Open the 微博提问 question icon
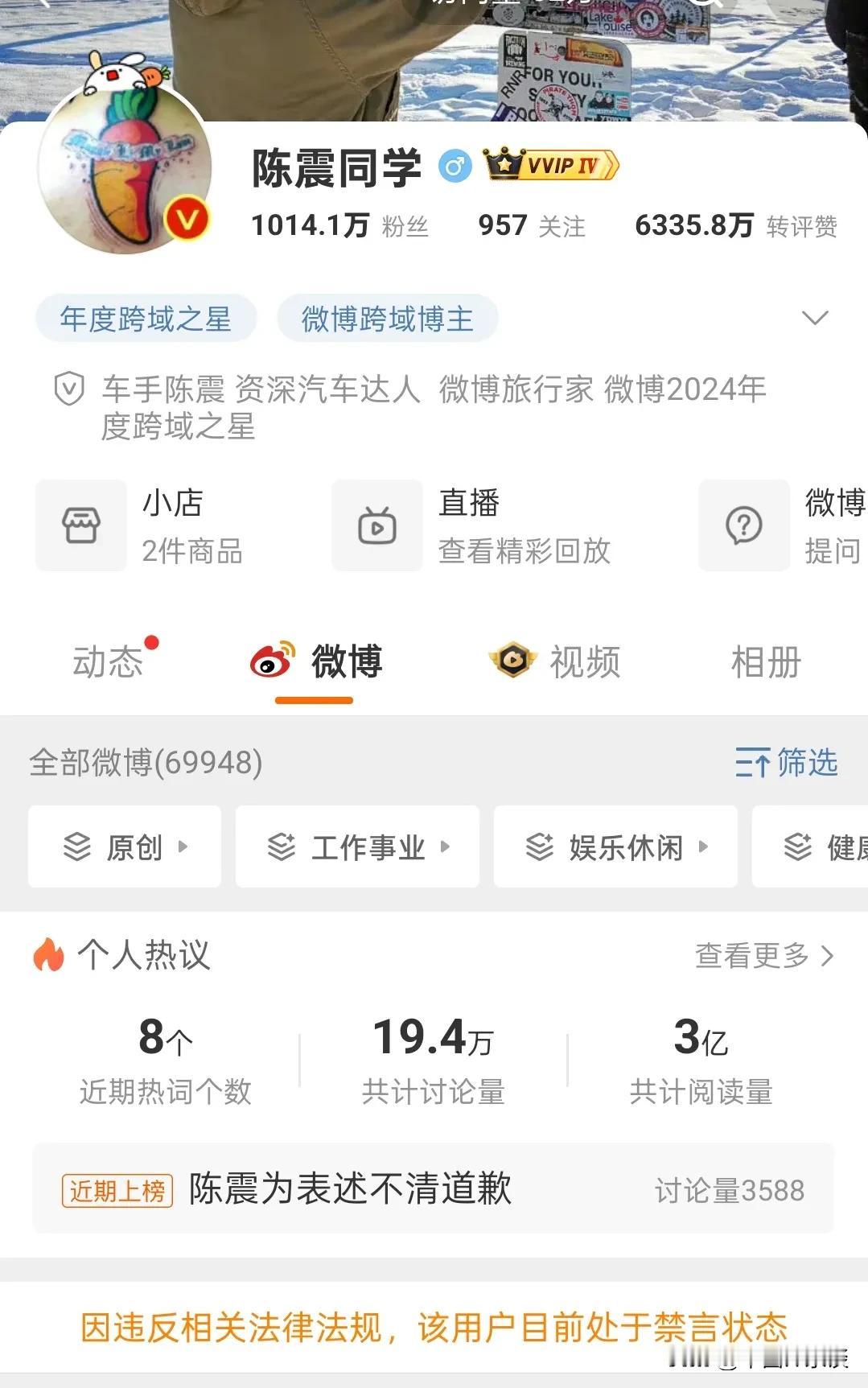868x1388 pixels. pos(743,525)
